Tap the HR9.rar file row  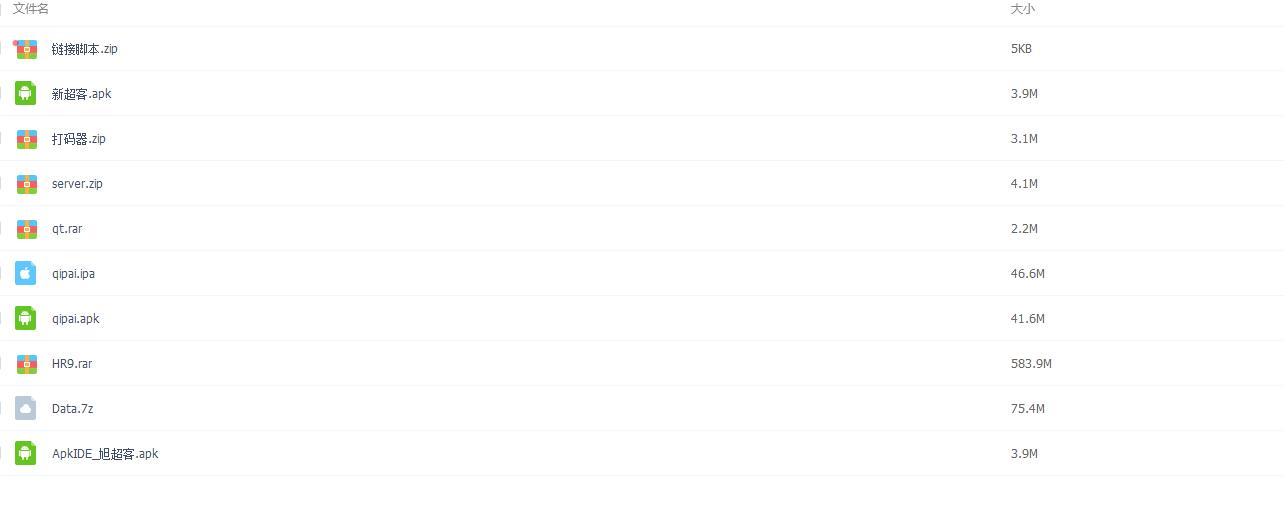(x=72, y=364)
